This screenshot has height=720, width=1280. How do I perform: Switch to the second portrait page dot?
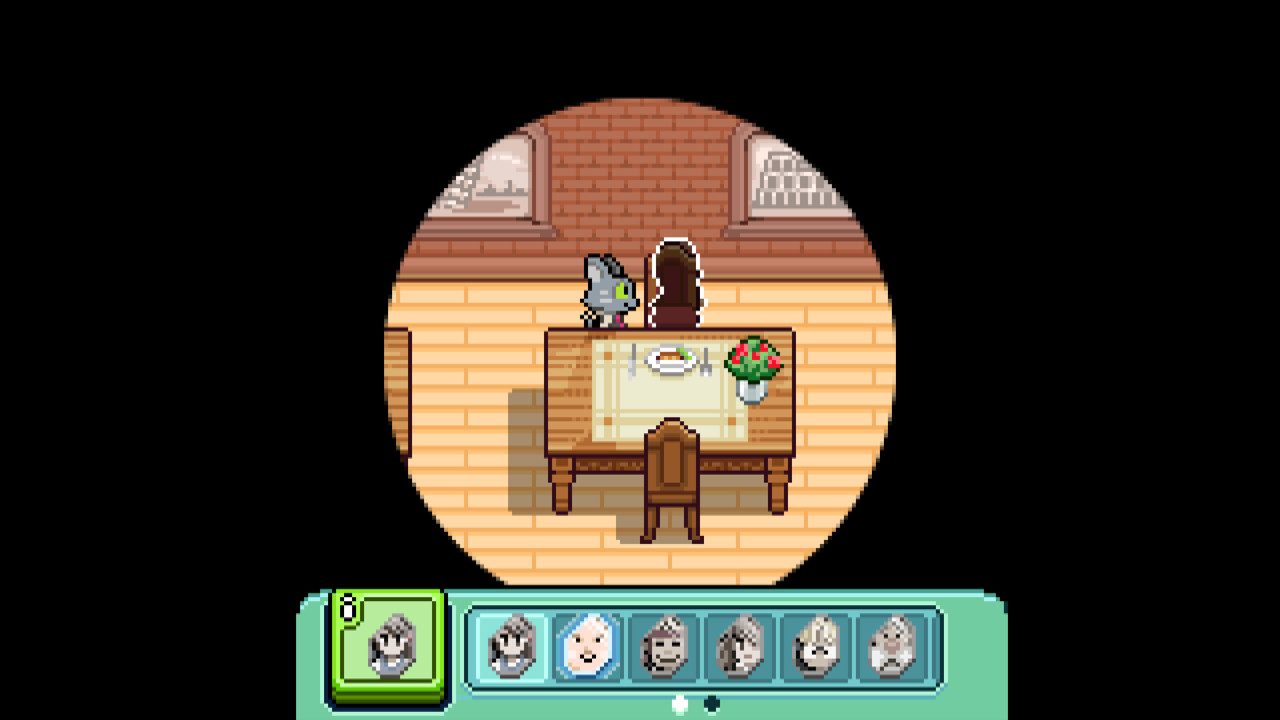(x=712, y=704)
